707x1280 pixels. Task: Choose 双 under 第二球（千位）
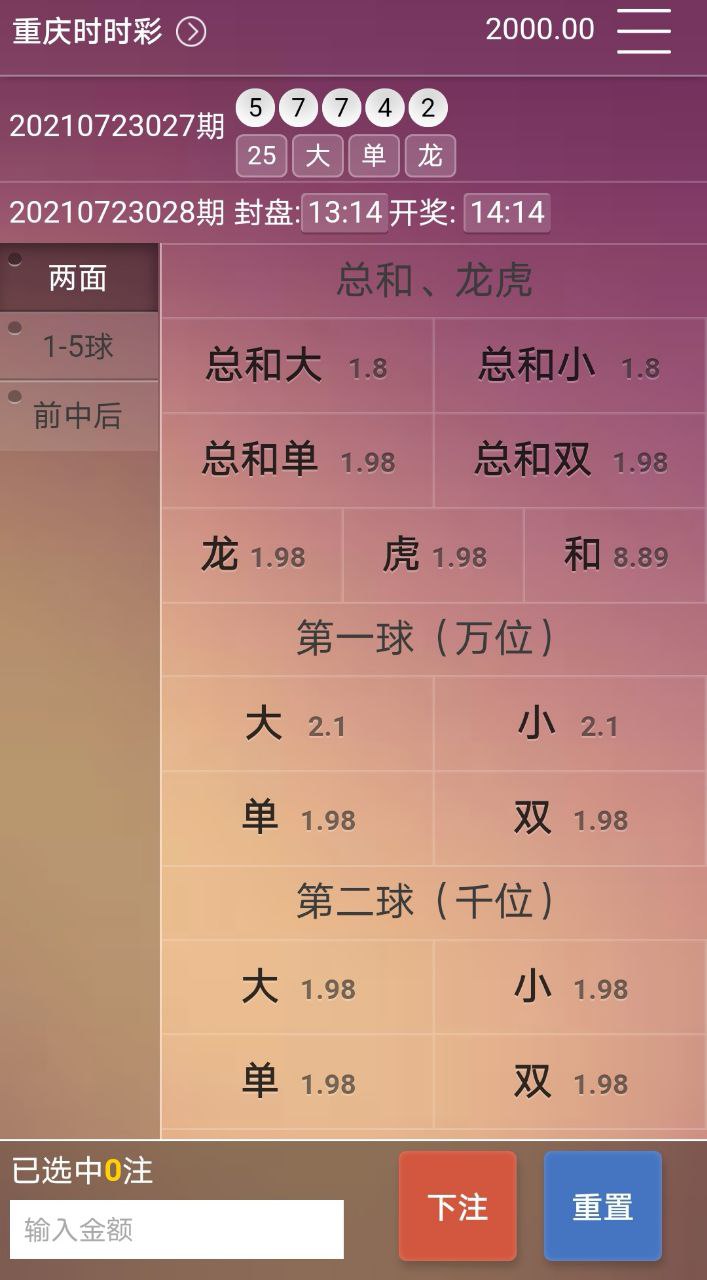569,1082
